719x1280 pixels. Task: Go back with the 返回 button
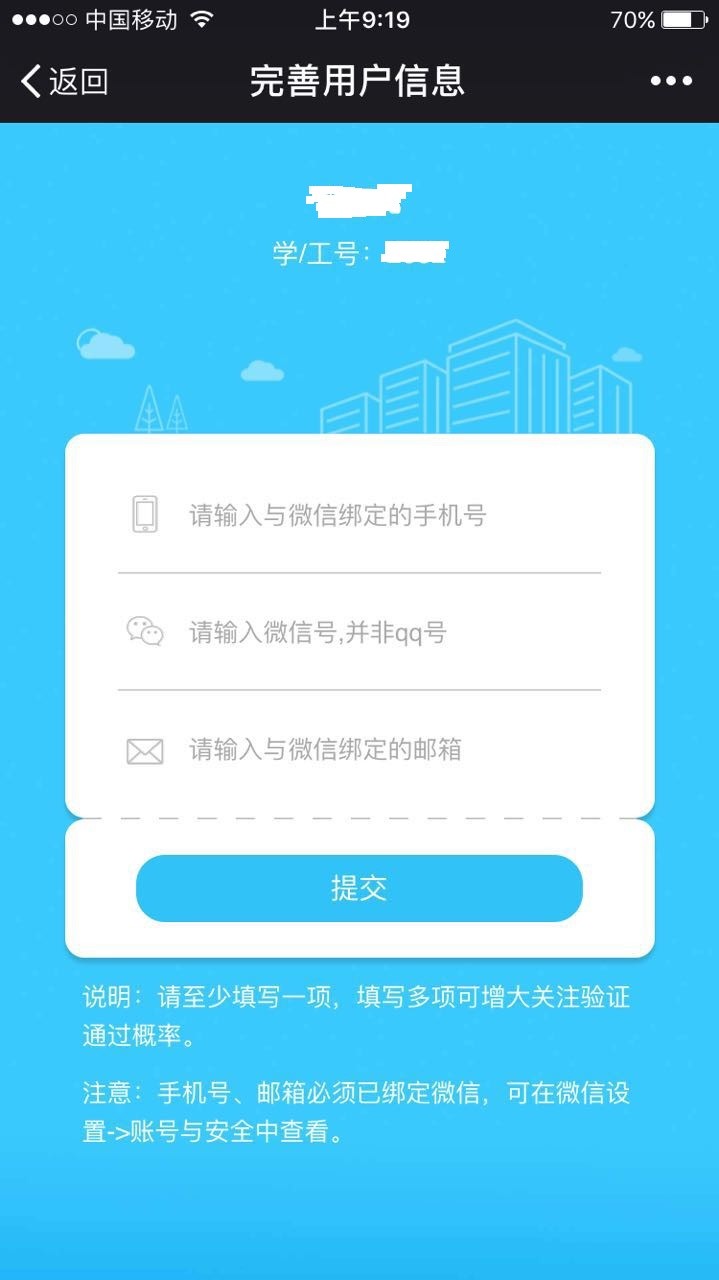click(64, 81)
